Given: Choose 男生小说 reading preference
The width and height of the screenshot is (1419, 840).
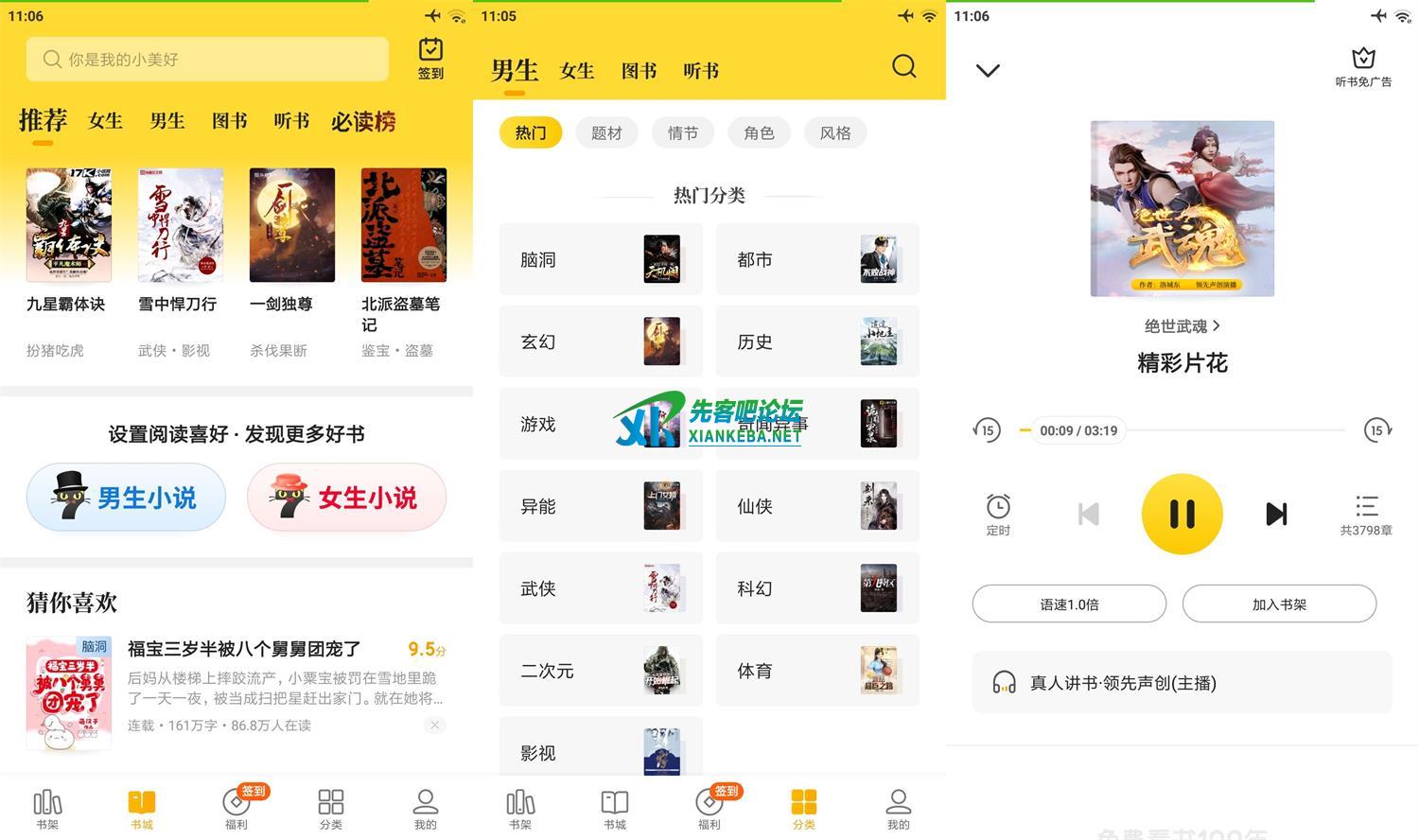Looking at the screenshot, I should tap(126, 497).
